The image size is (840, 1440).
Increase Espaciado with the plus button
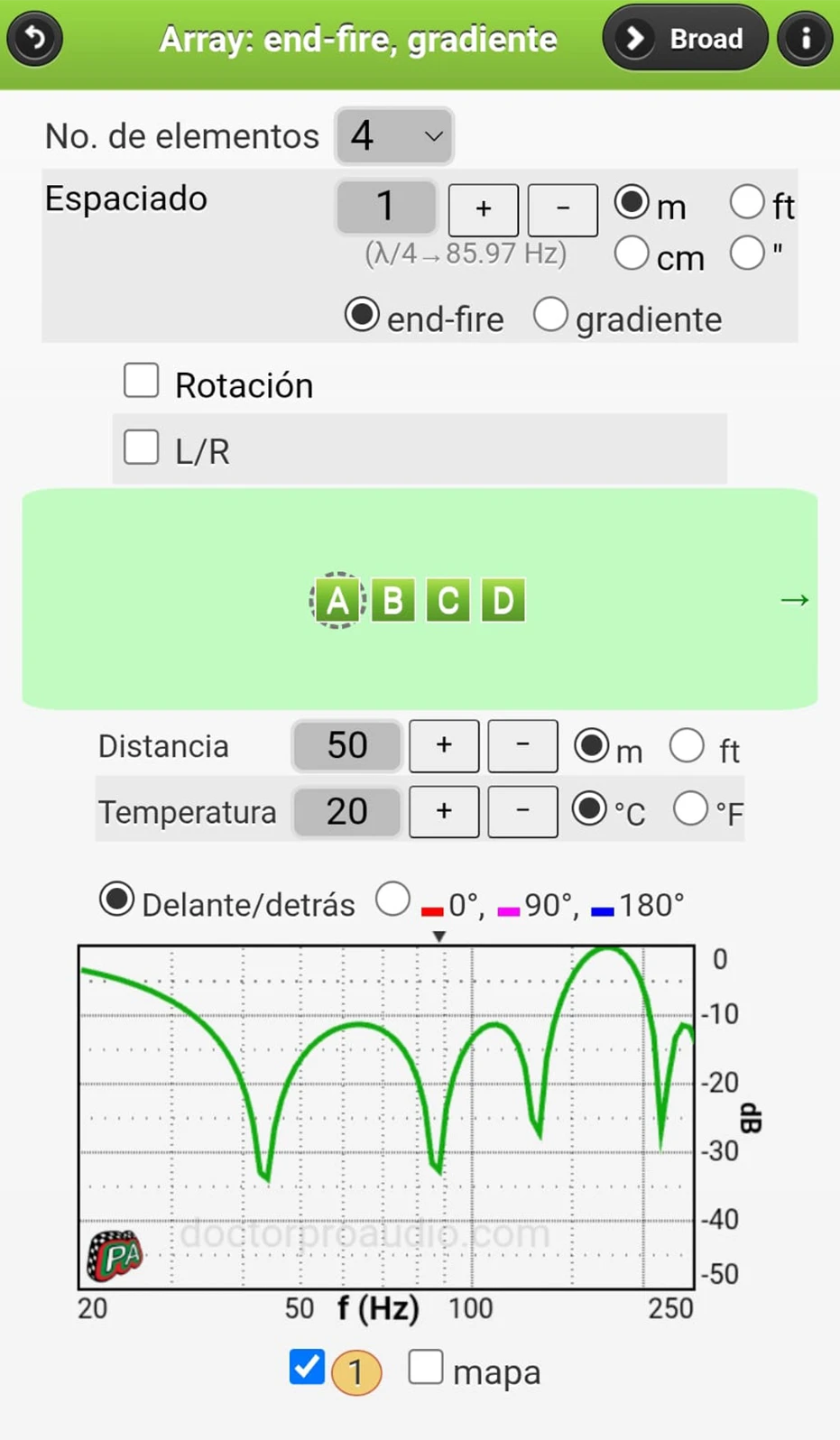483,208
